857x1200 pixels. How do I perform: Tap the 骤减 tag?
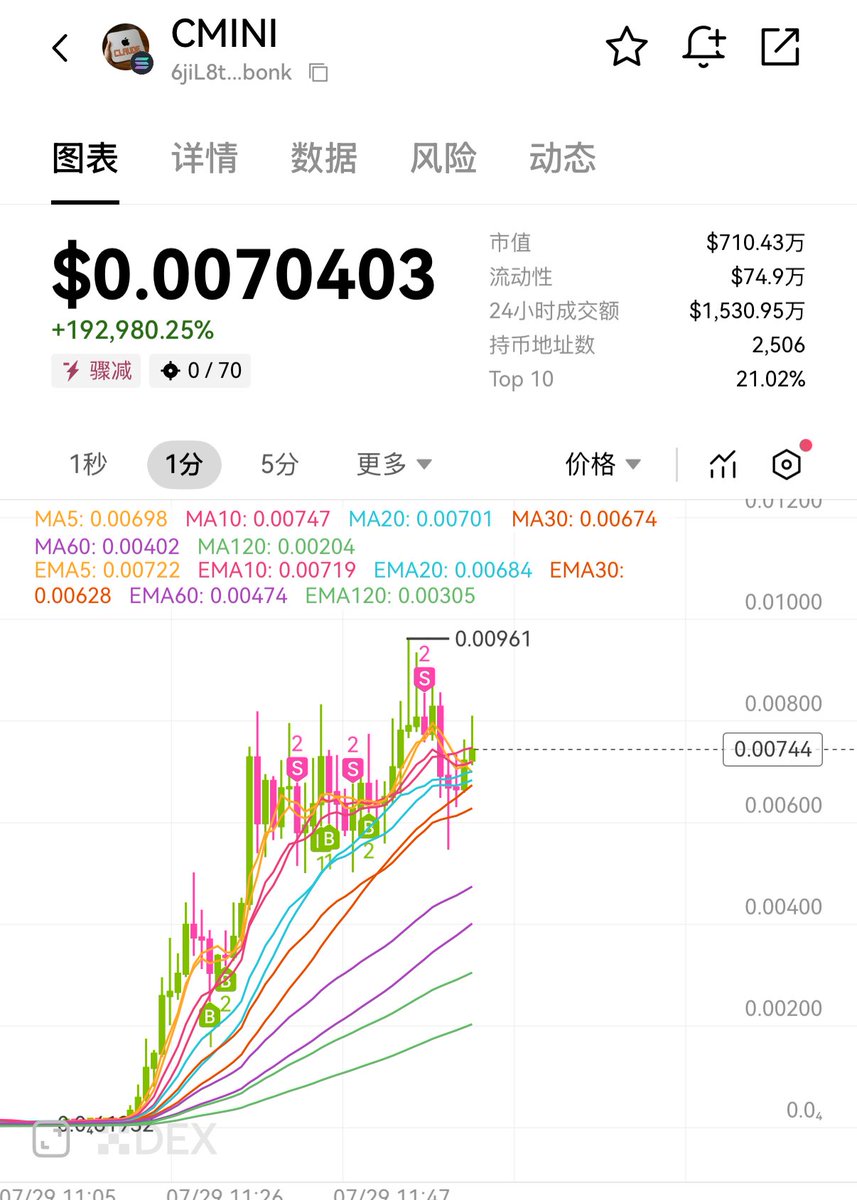[96, 371]
